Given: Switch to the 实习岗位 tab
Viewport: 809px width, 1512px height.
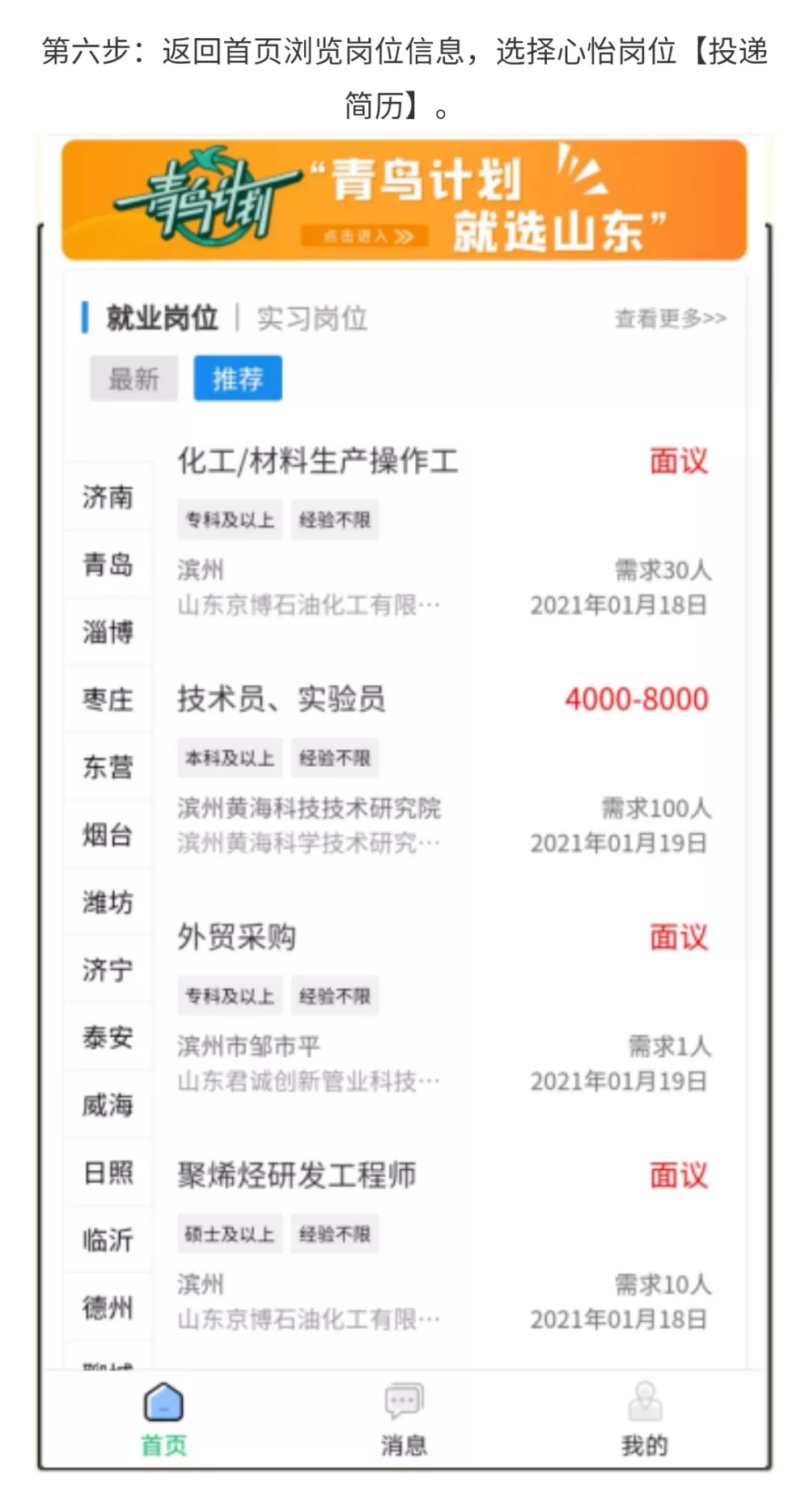Looking at the screenshot, I should pos(311,317).
